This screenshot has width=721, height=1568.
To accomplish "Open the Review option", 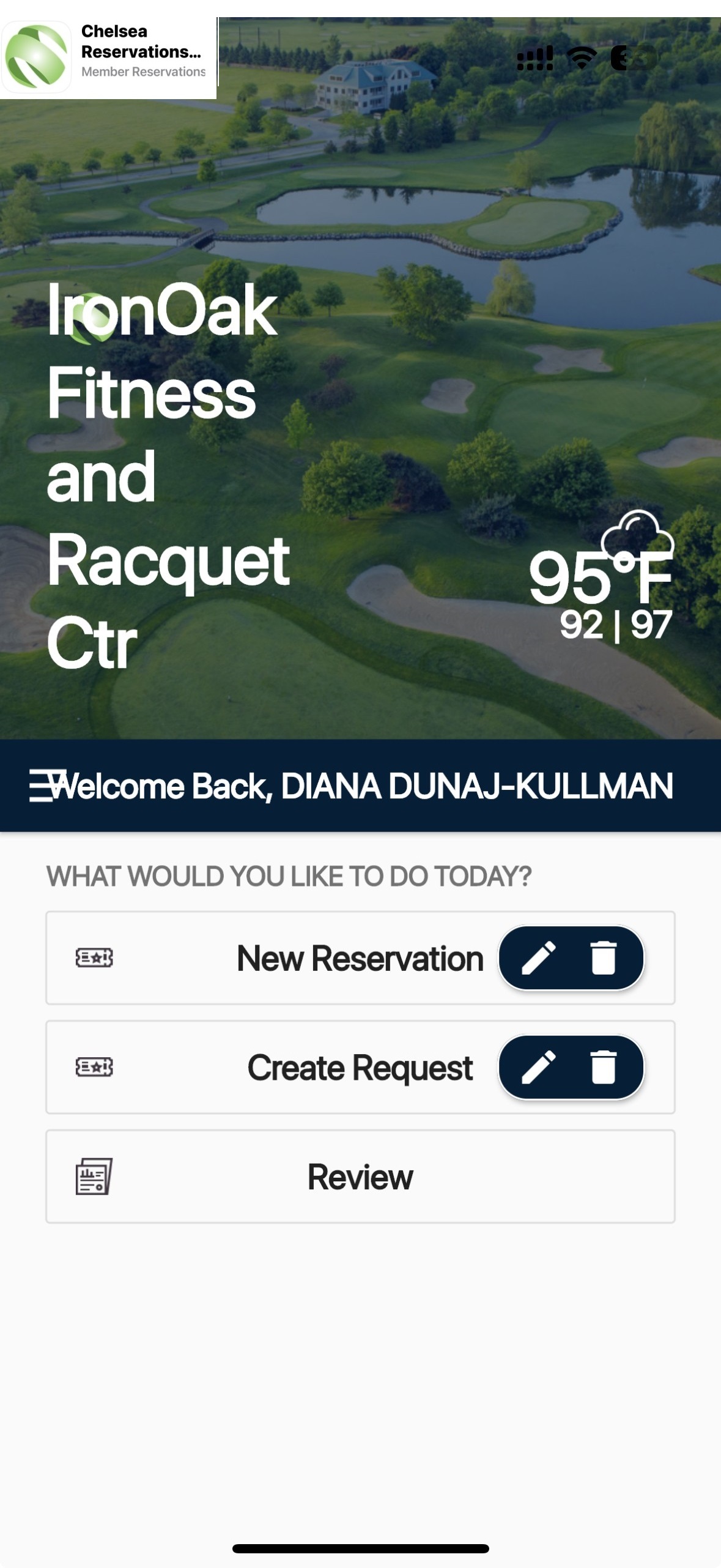I will [x=360, y=1176].
